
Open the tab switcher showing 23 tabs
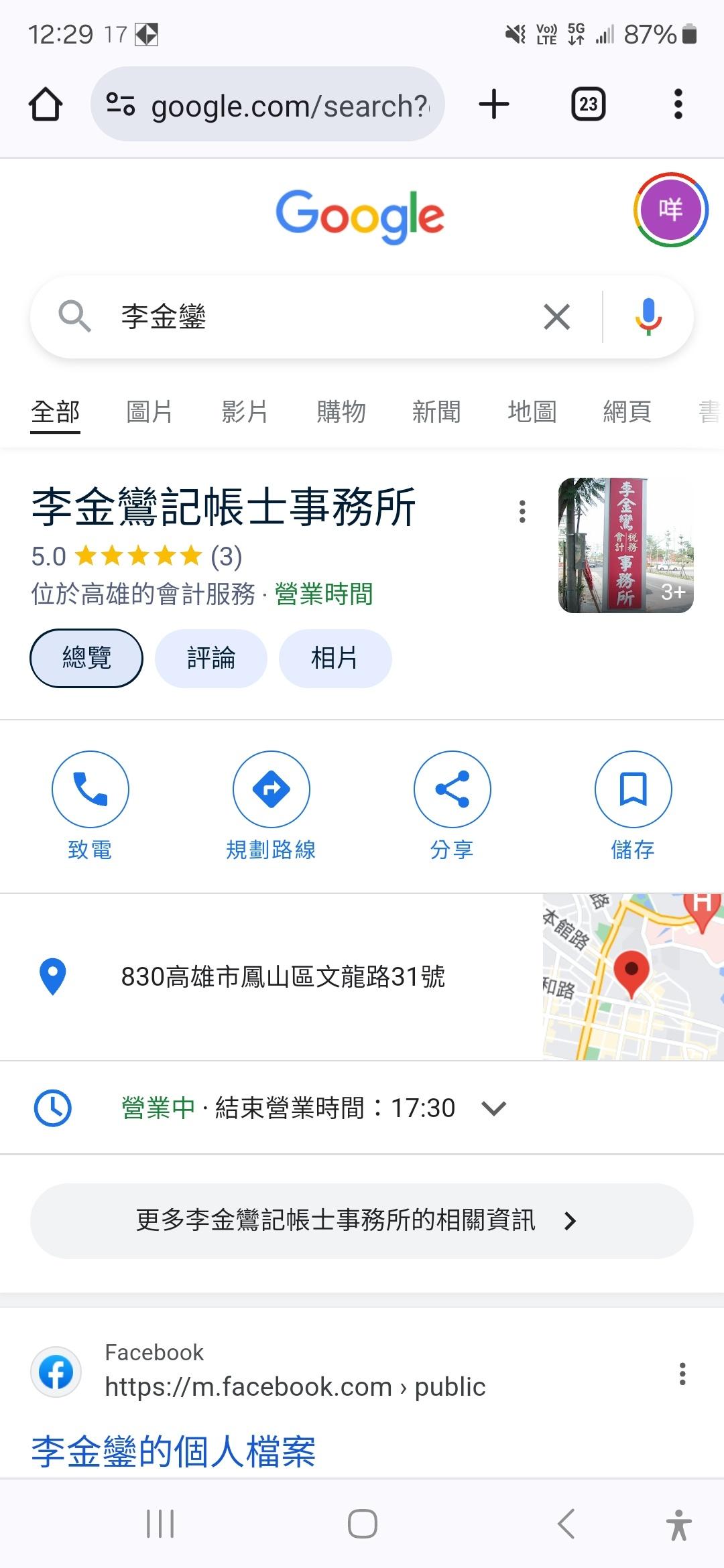588,105
